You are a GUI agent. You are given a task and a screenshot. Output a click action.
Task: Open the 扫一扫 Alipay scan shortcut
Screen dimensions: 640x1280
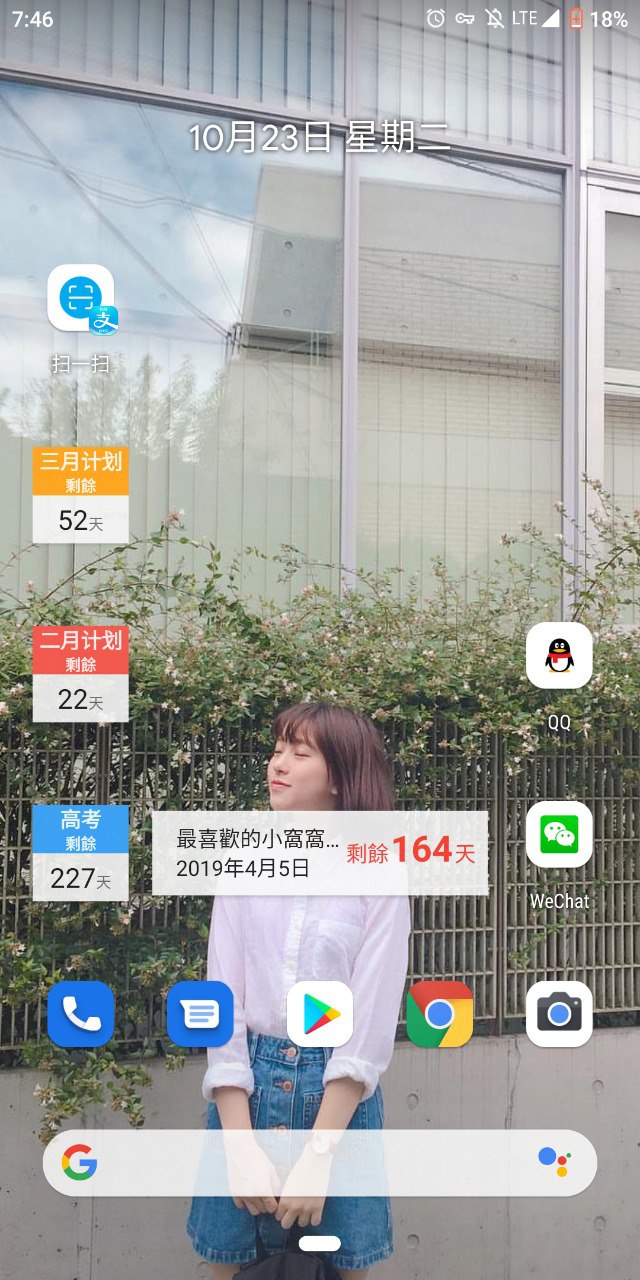81,298
